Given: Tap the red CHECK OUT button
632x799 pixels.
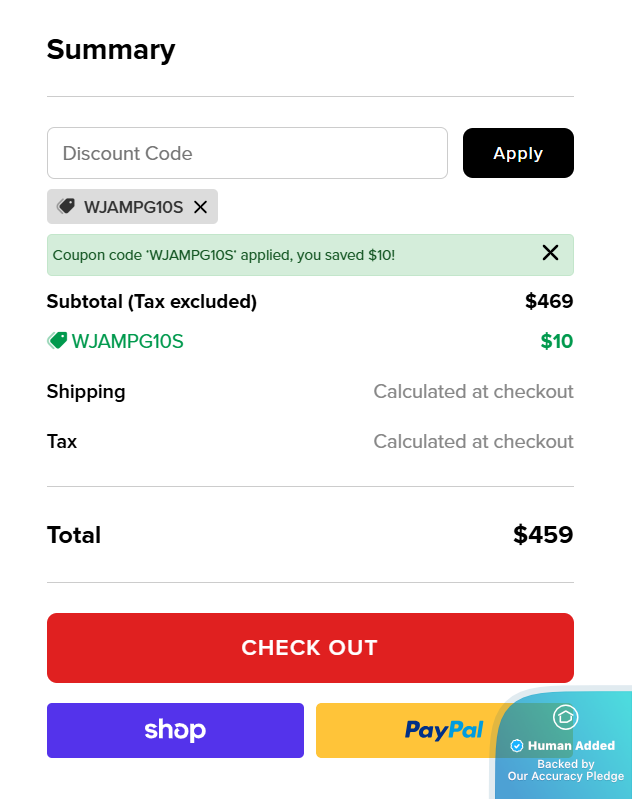Looking at the screenshot, I should pos(310,648).
